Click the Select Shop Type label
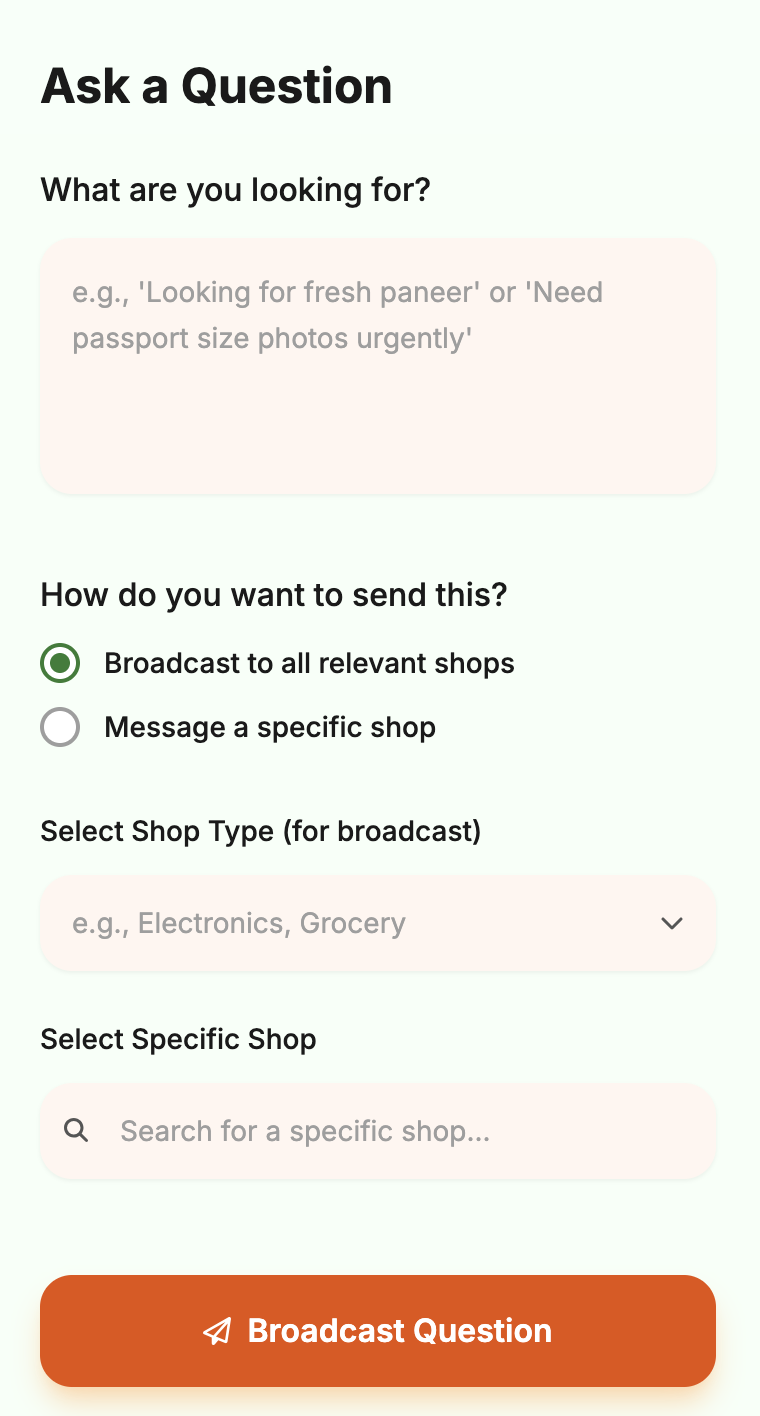The width and height of the screenshot is (760, 1416). coord(260,831)
